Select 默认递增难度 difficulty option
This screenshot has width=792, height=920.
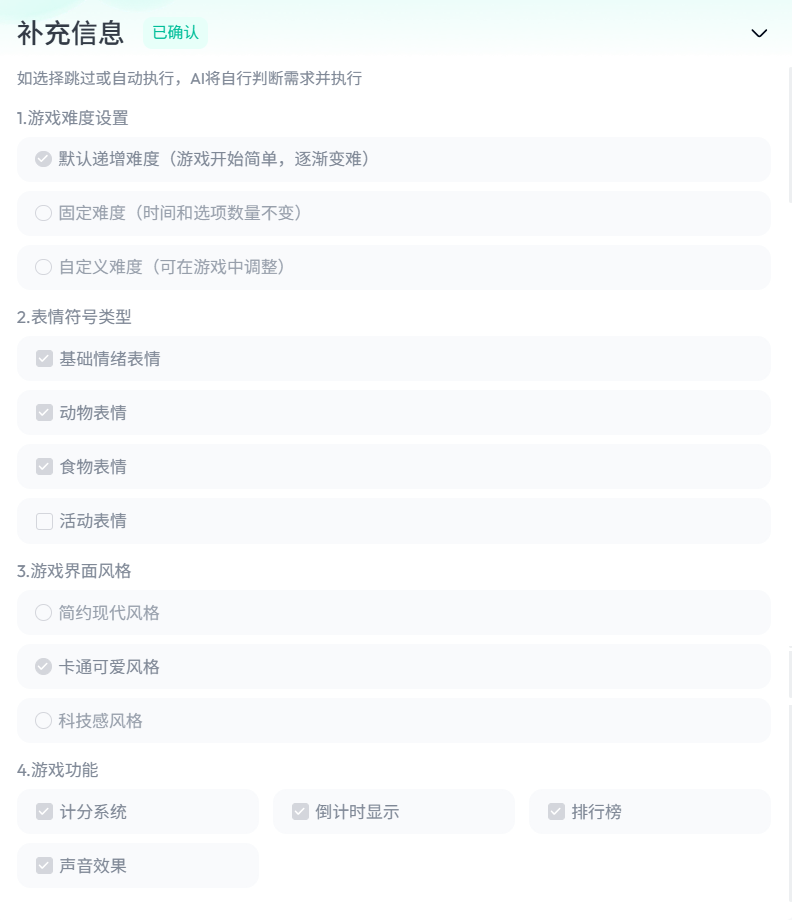[43, 159]
